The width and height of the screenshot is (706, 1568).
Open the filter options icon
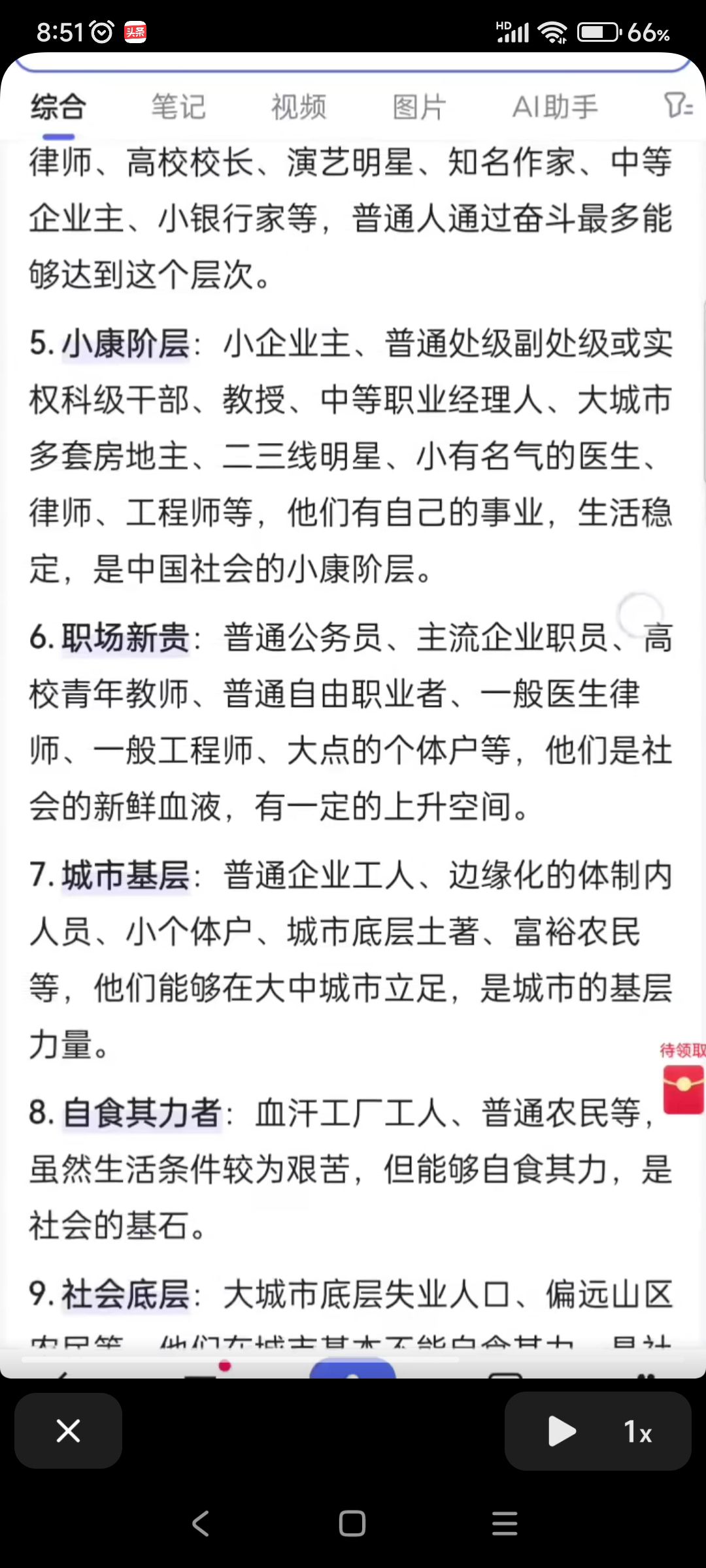[678, 105]
